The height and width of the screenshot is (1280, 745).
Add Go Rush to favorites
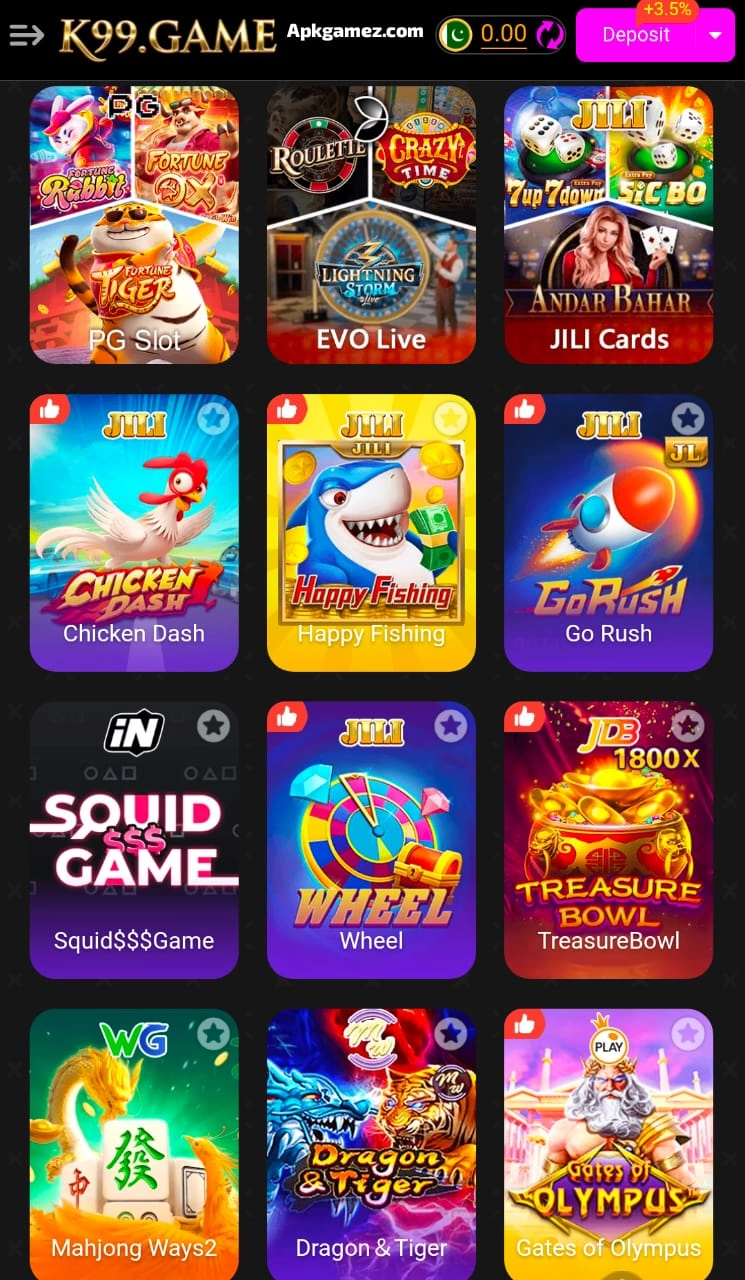click(x=687, y=418)
